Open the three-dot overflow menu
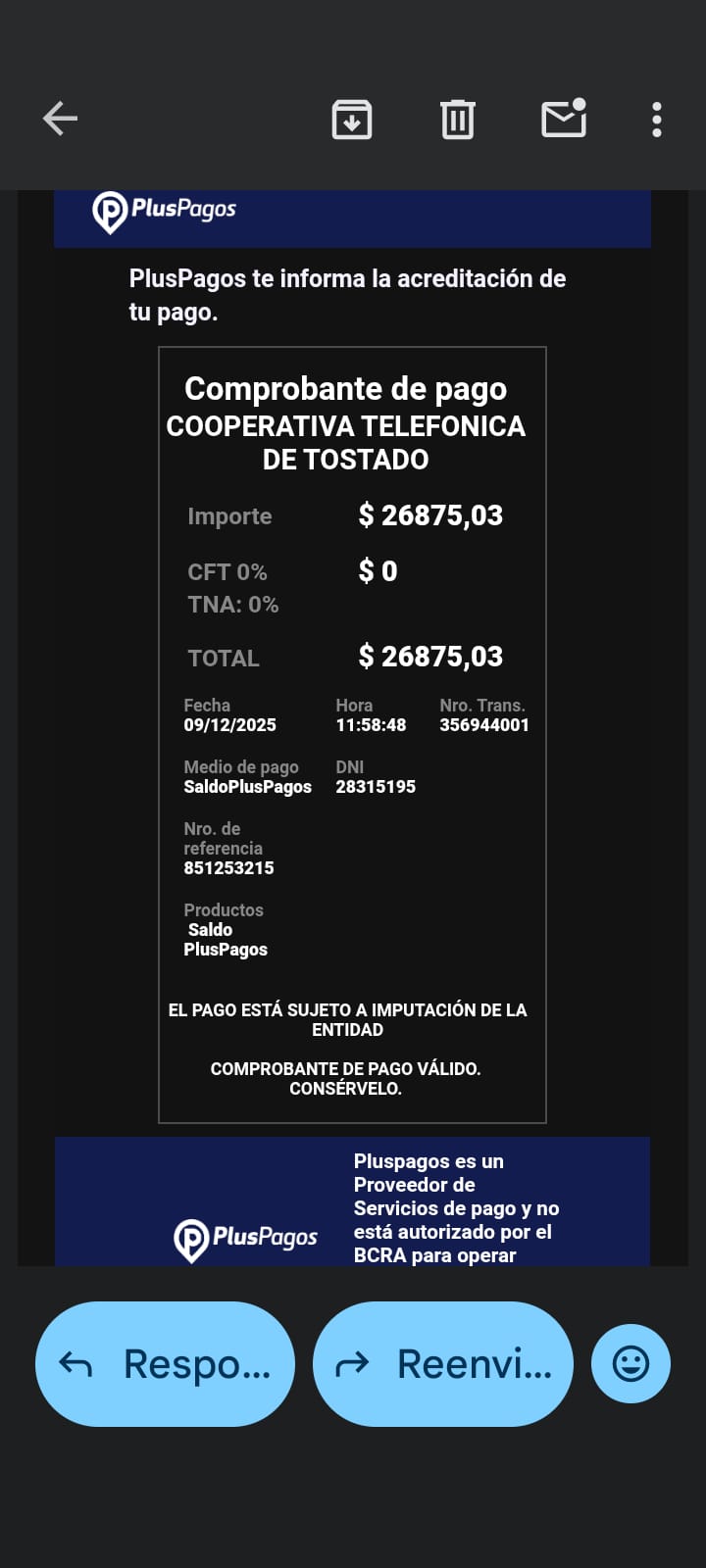This screenshot has width=706, height=1568. (x=657, y=120)
